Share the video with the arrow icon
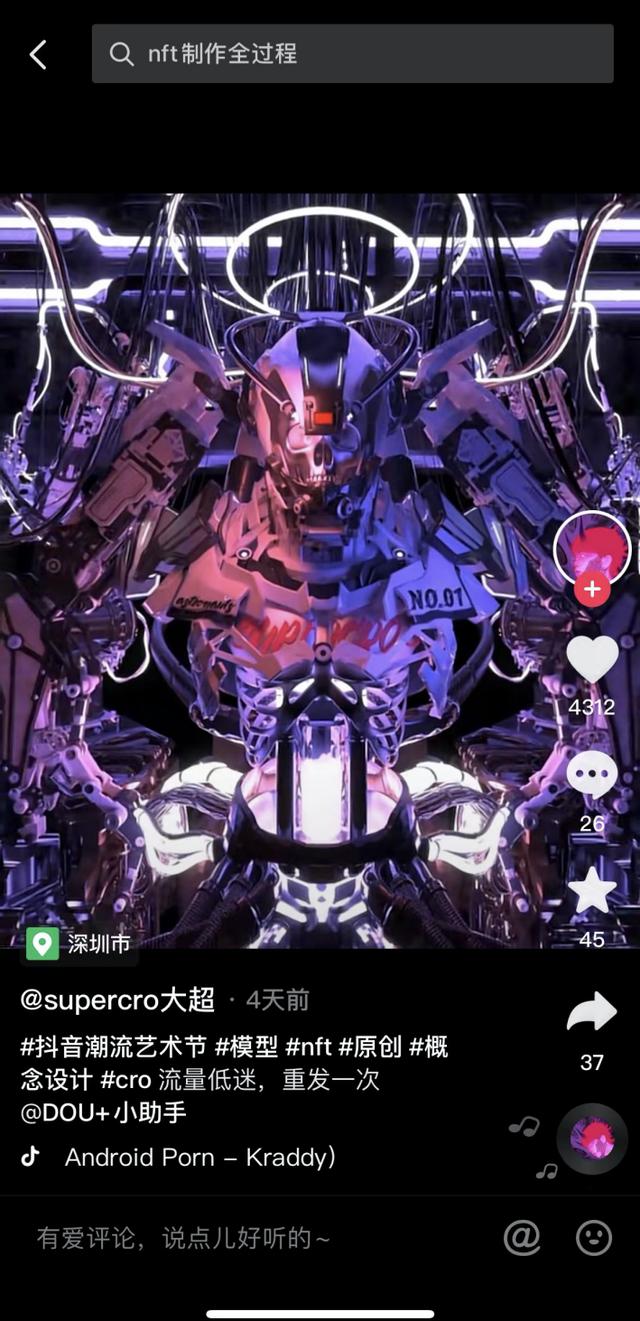 [592, 1013]
